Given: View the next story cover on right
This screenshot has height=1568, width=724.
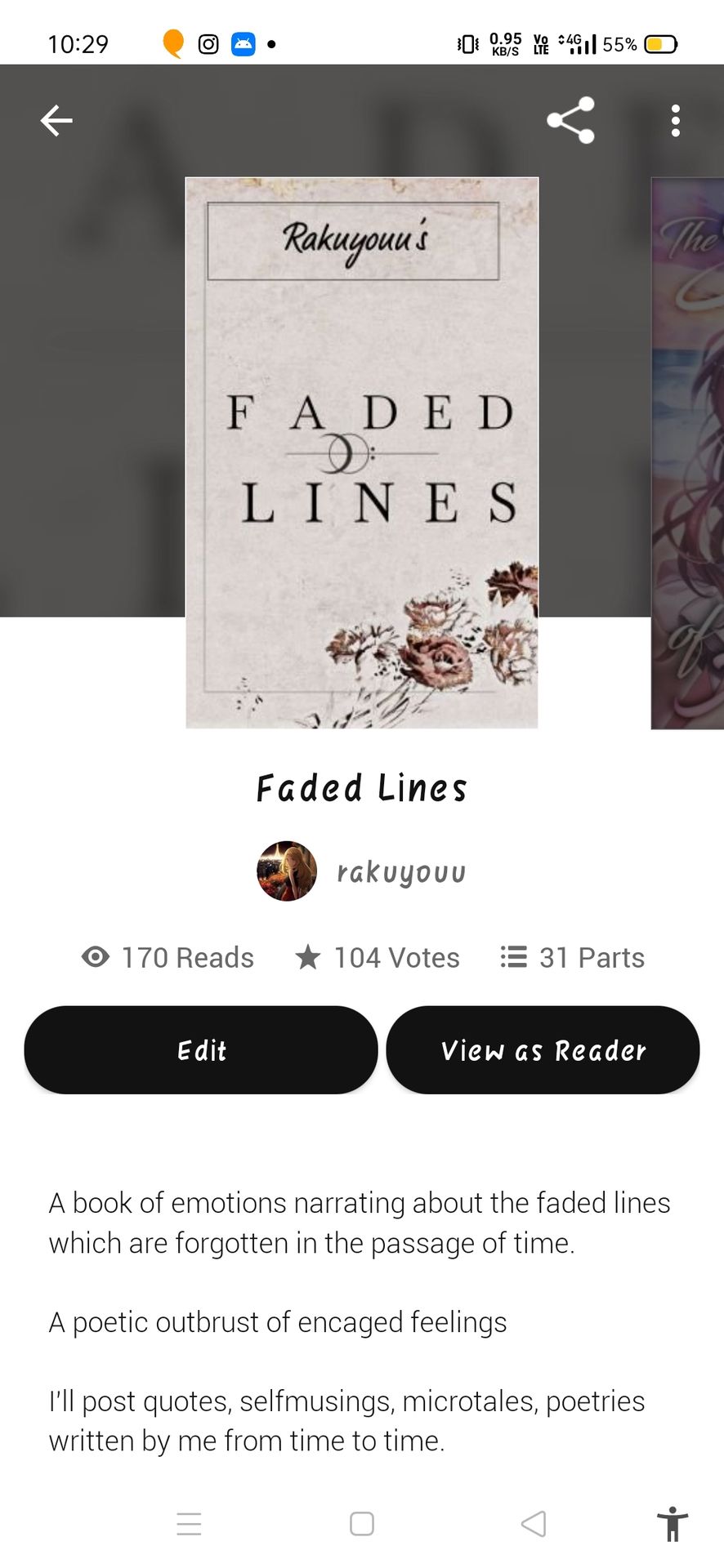Looking at the screenshot, I should pyautogui.click(x=688, y=452).
